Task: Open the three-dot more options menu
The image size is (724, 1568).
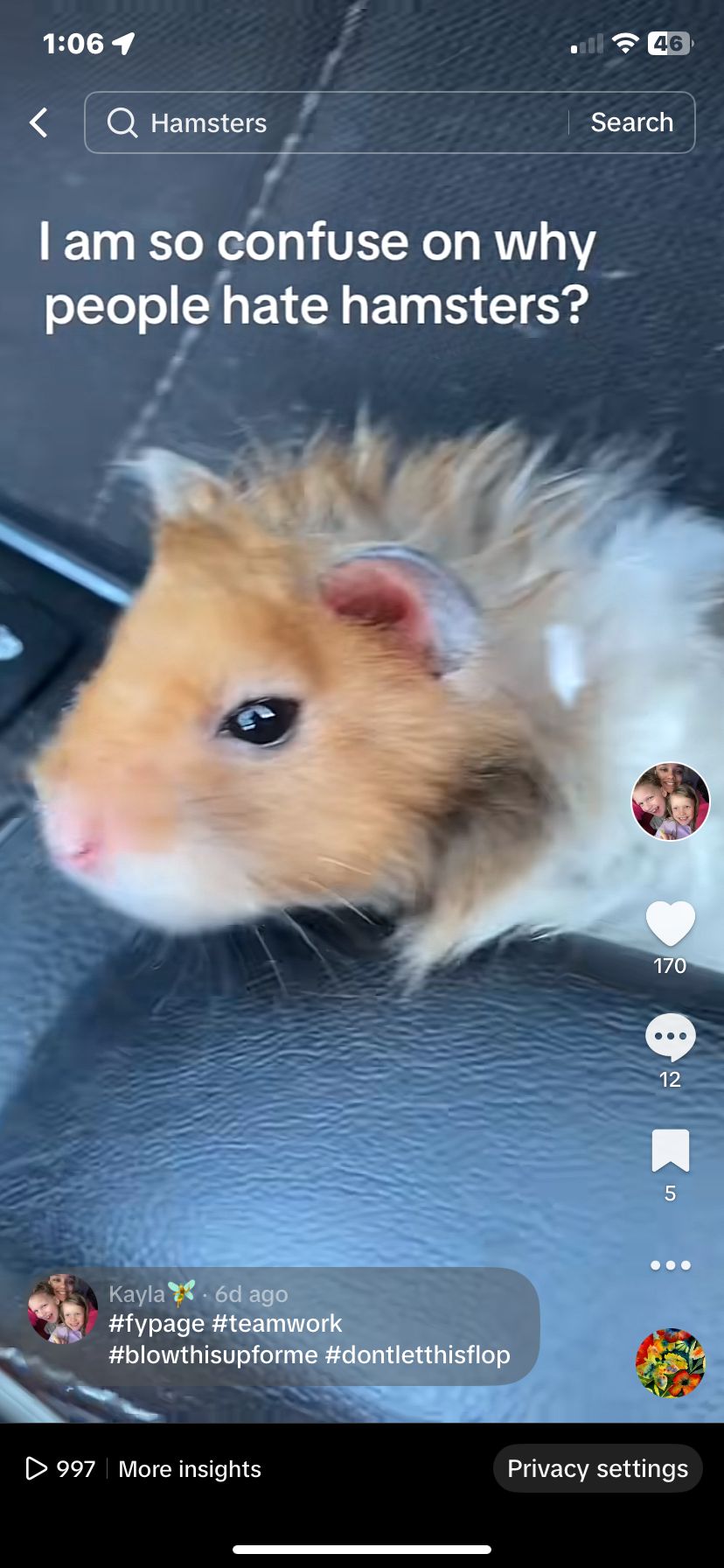Action: point(671,1265)
